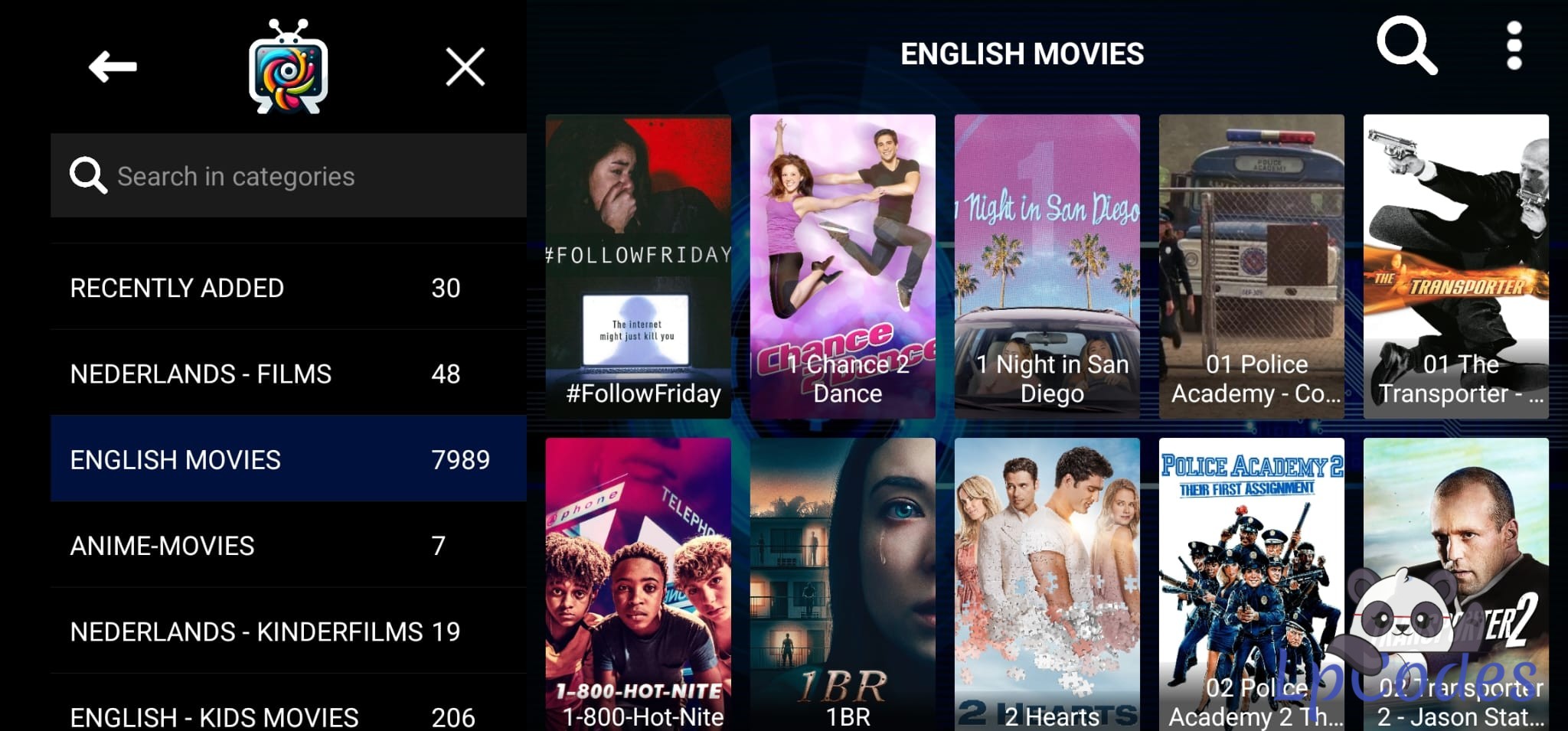
Task: Close the categories panel
Action: tap(465, 67)
